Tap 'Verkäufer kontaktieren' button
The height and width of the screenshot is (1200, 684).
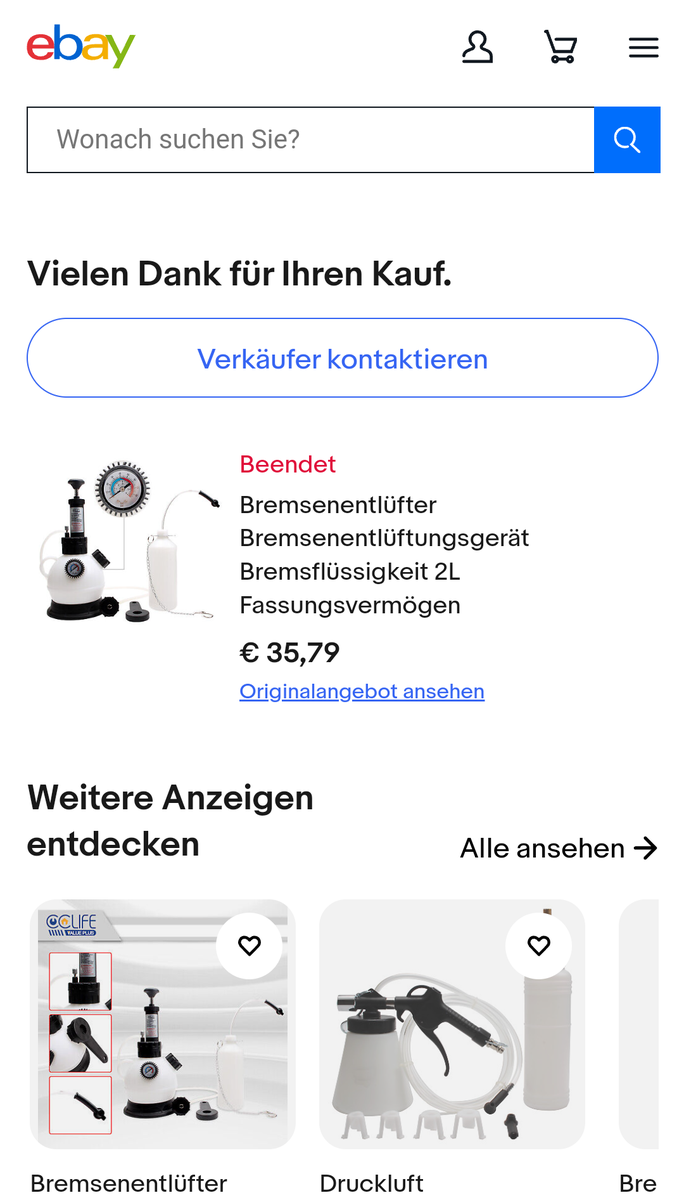click(342, 358)
